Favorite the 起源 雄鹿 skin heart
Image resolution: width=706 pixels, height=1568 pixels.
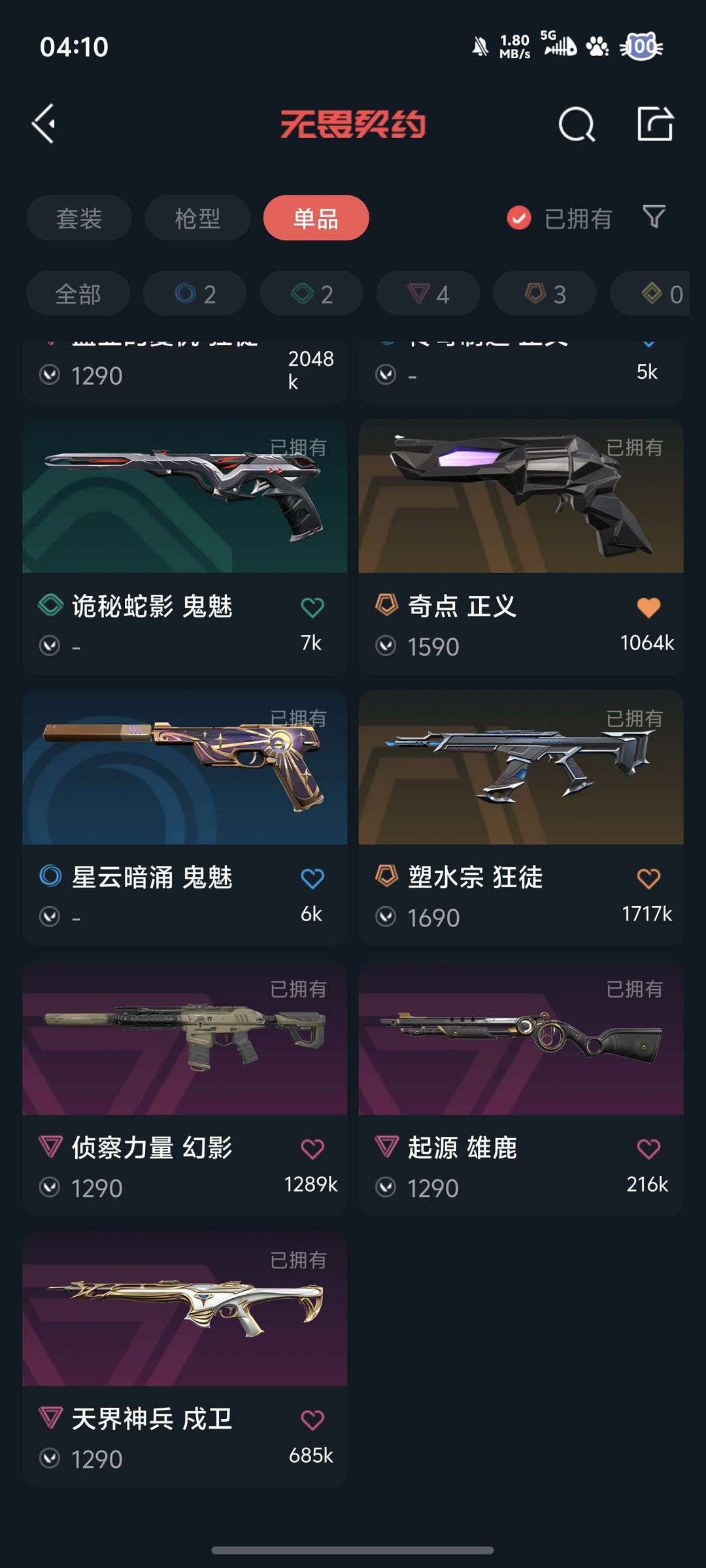coord(648,1149)
